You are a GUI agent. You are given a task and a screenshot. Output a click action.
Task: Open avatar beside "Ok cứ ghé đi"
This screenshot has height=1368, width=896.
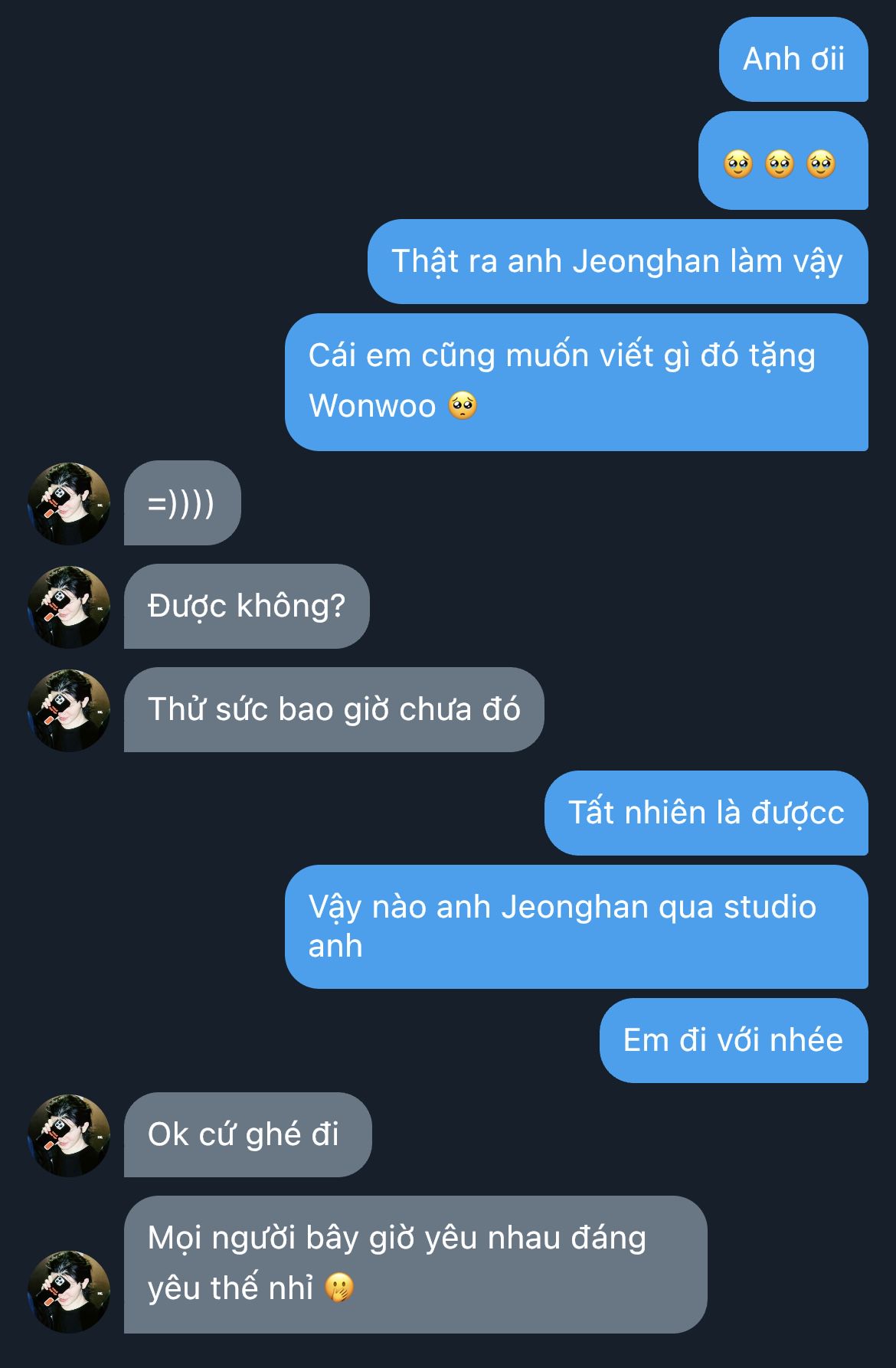point(69,1135)
